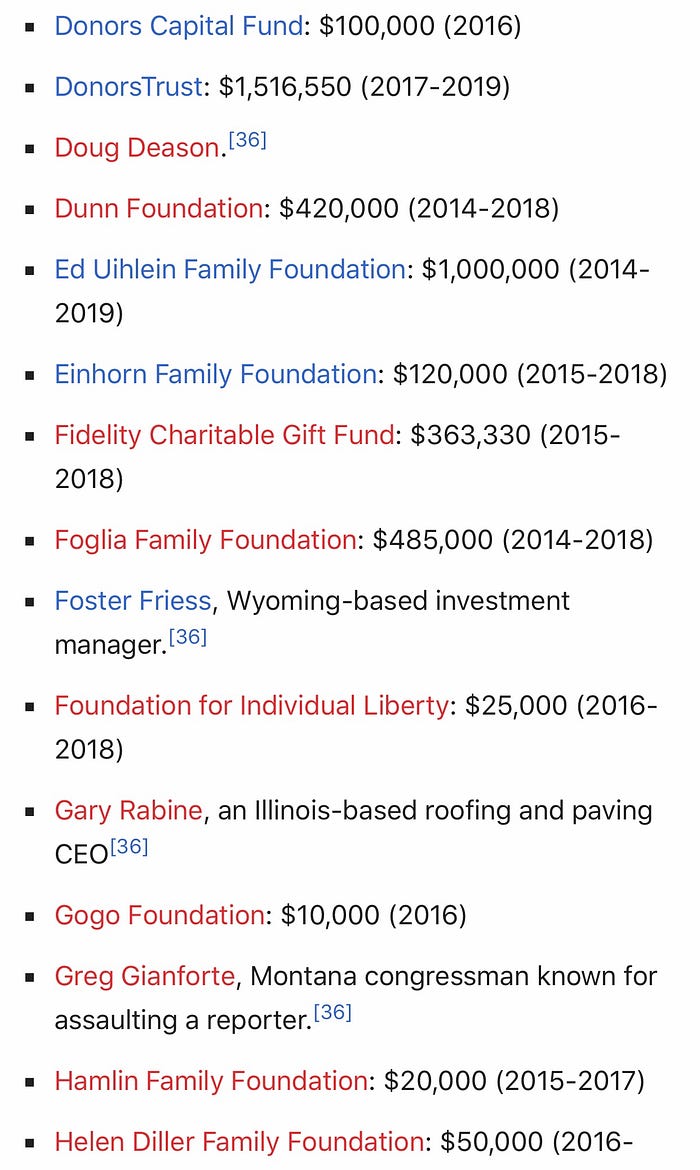The height and width of the screenshot is (1170, 700).
Task: Open the Greg Gianforte link
Action: [145, 976]
